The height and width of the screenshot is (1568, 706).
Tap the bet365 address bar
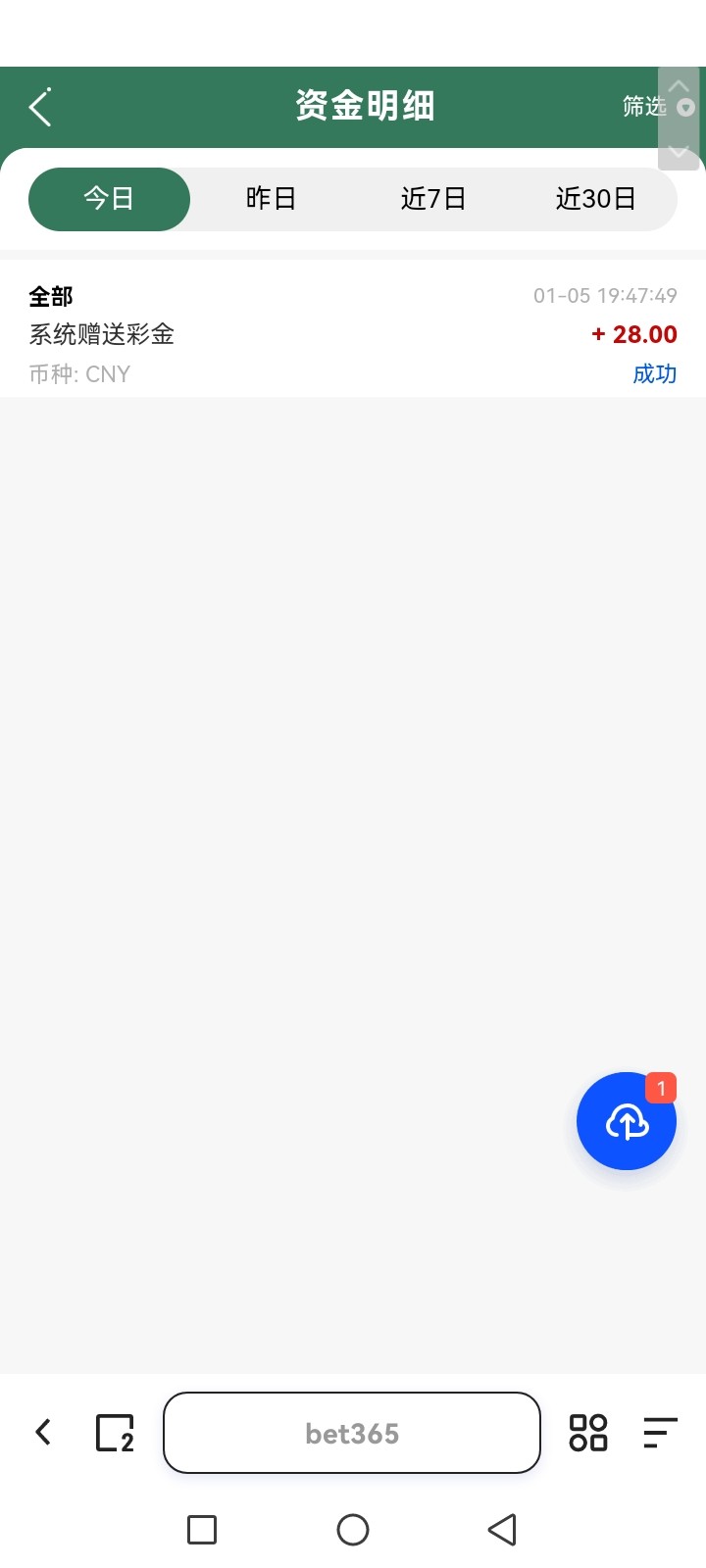tap(352, 1433)
